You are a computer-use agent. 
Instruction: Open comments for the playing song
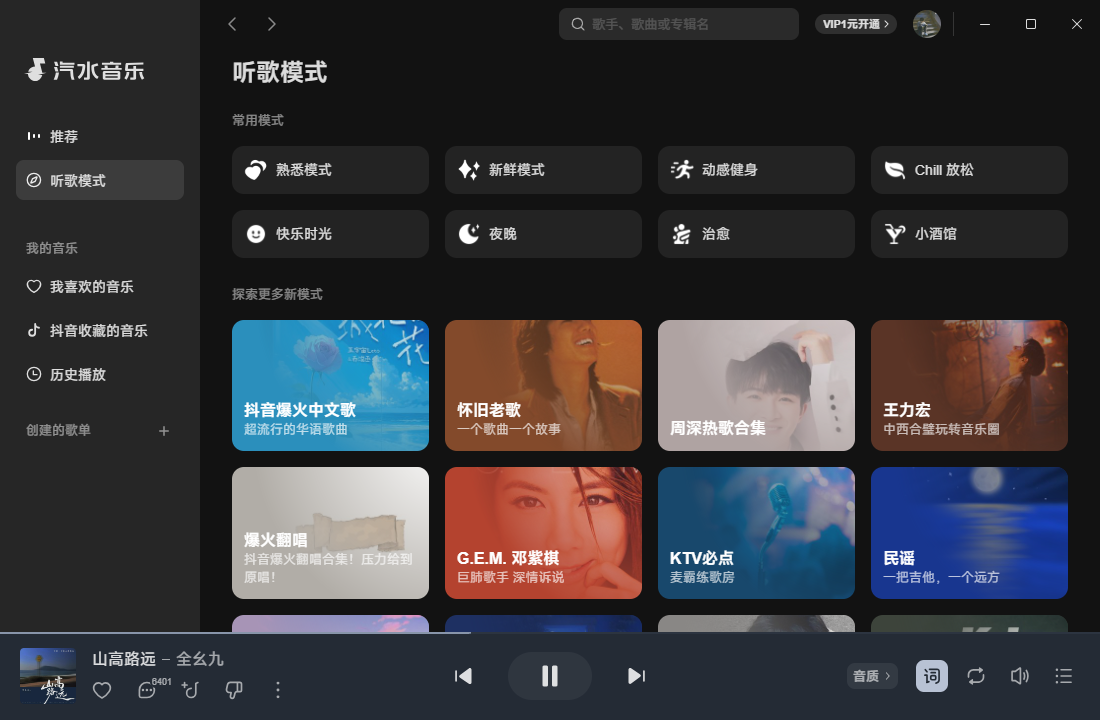(x=147, y=690)
